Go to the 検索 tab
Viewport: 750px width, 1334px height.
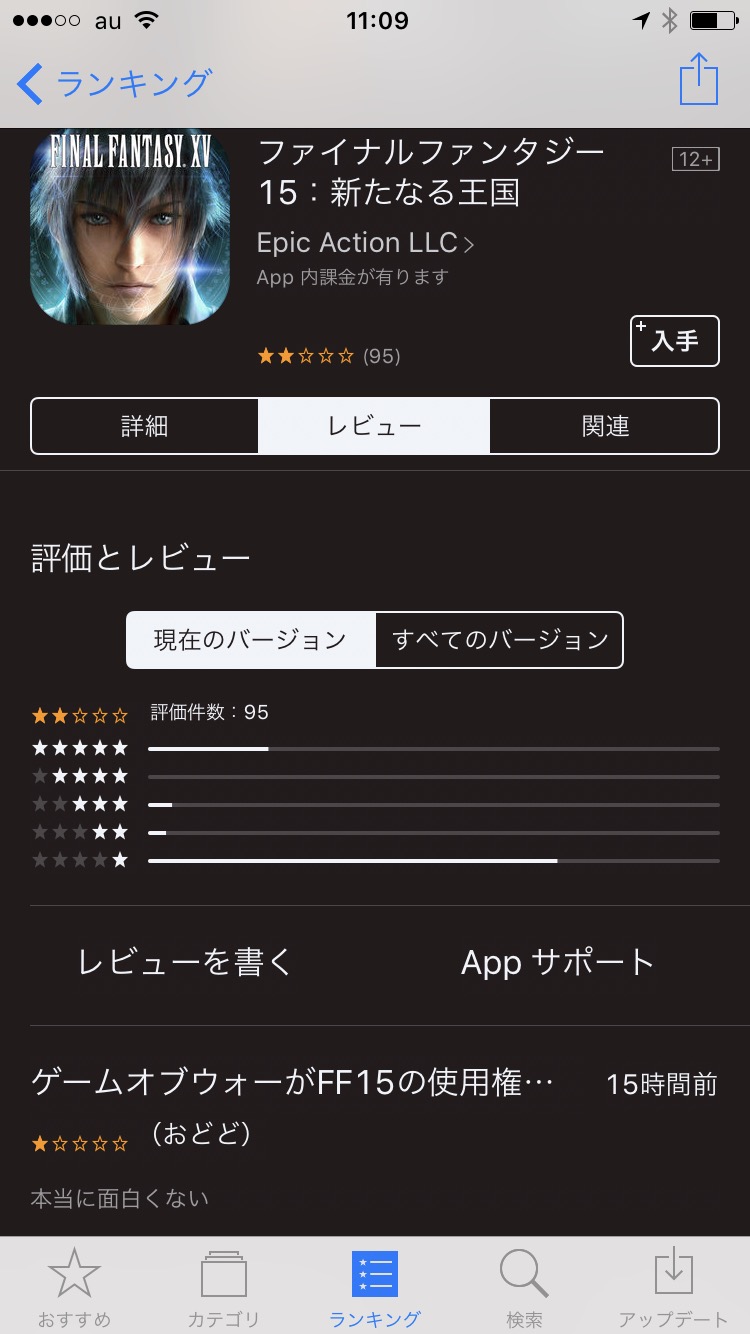click(x=524, y=1287)
